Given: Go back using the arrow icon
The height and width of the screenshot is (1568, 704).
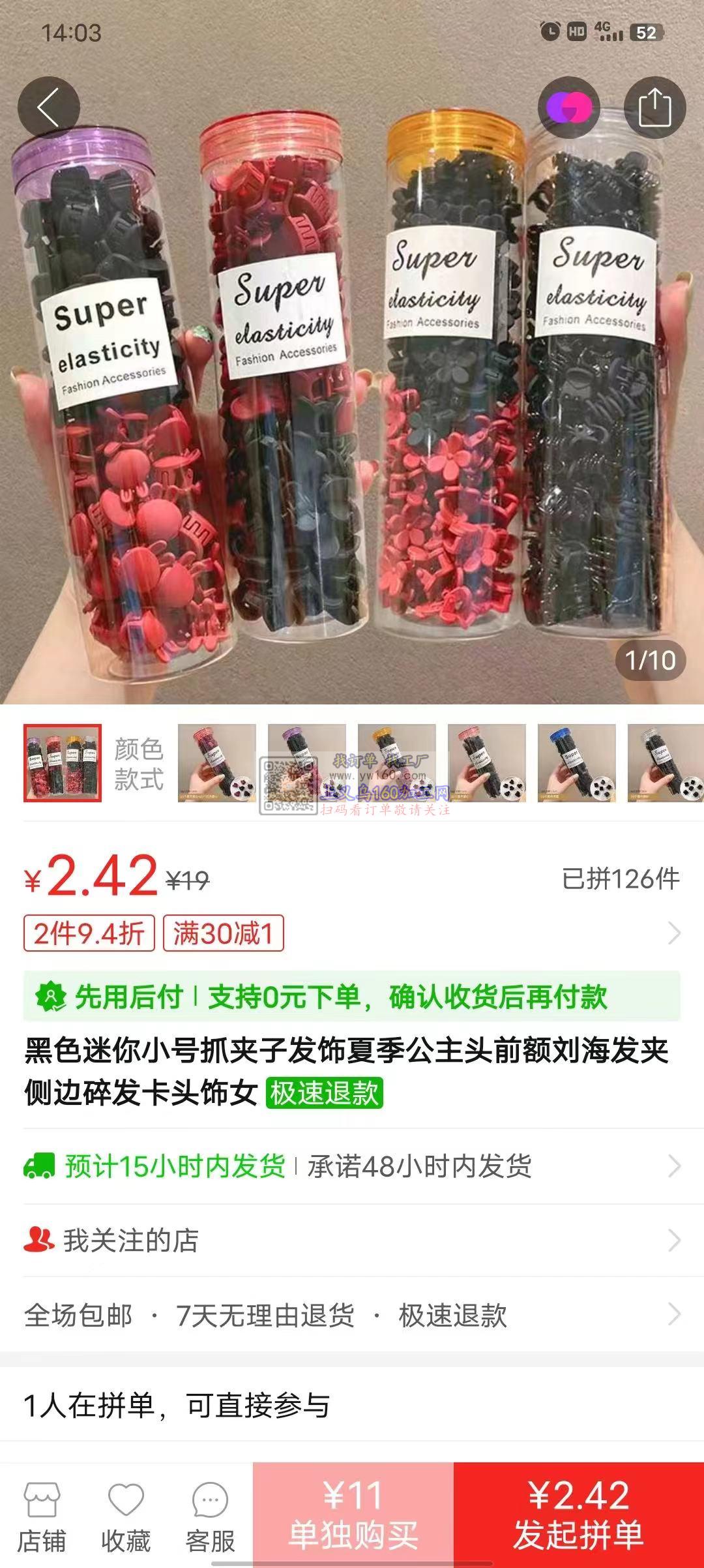Looking at the screenshot, I should (x=49, y=108).
